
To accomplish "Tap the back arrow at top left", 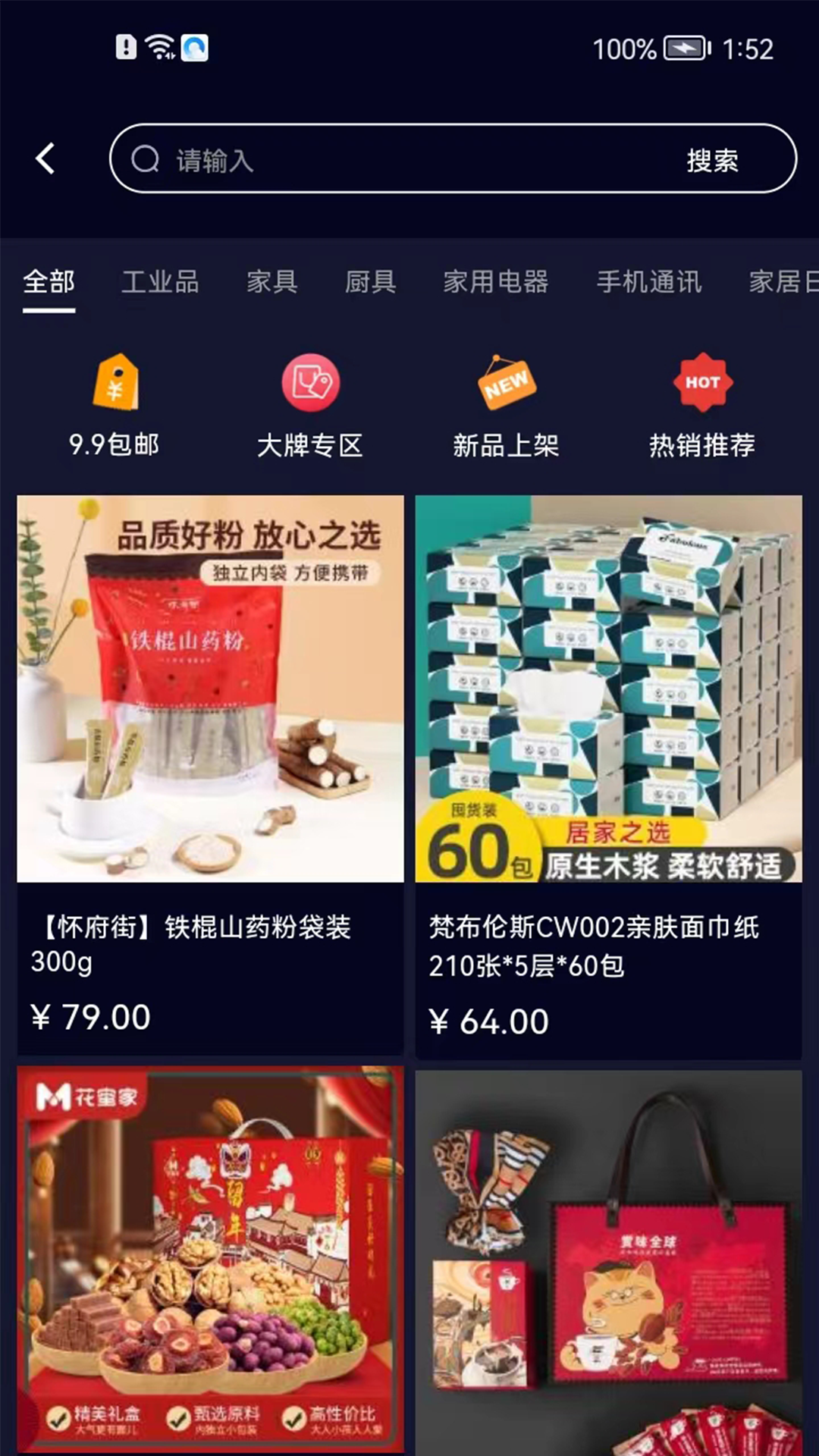I will click(45, 158).
